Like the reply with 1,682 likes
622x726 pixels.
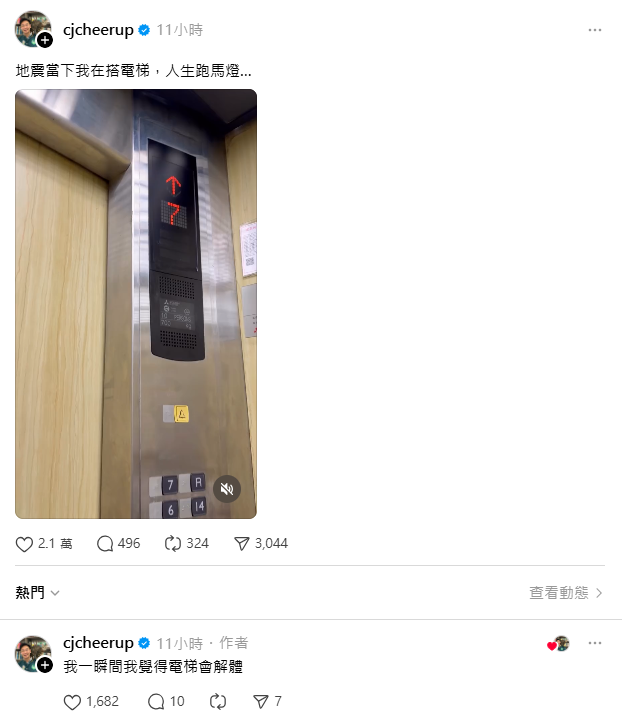72,702
